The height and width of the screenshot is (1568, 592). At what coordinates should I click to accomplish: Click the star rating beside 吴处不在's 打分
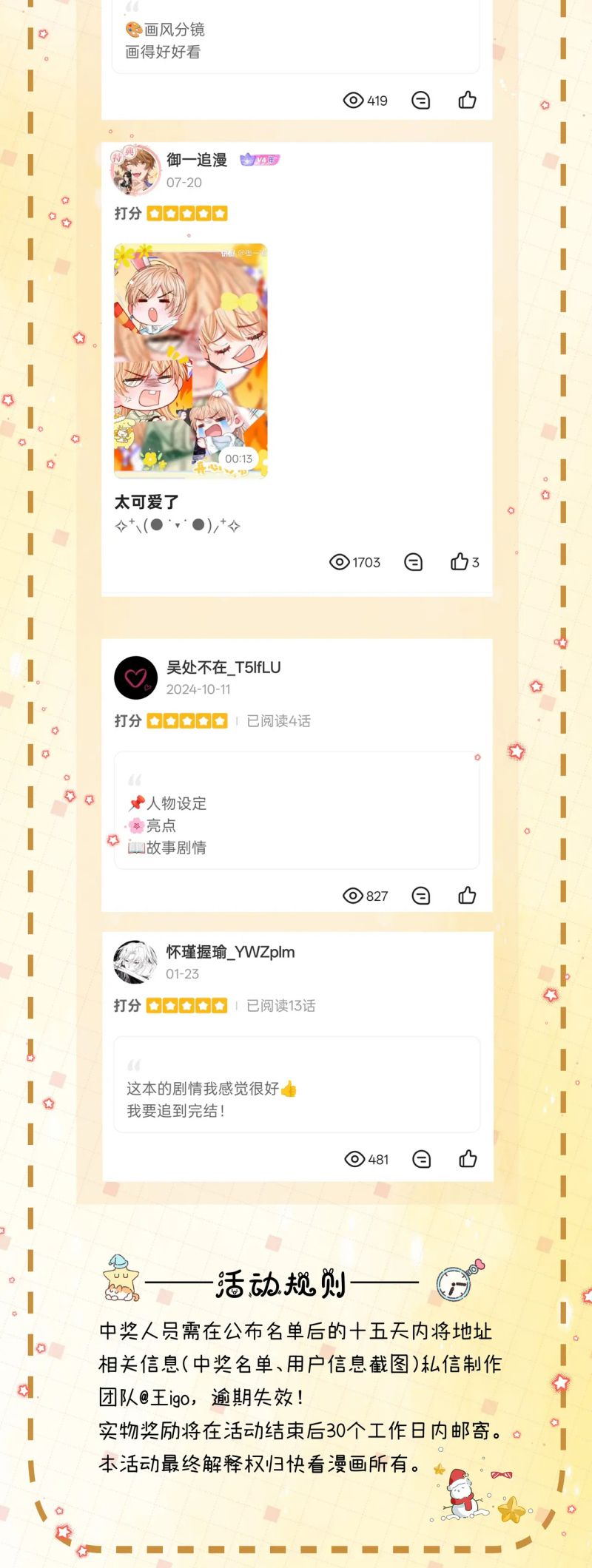click(186, 721)
